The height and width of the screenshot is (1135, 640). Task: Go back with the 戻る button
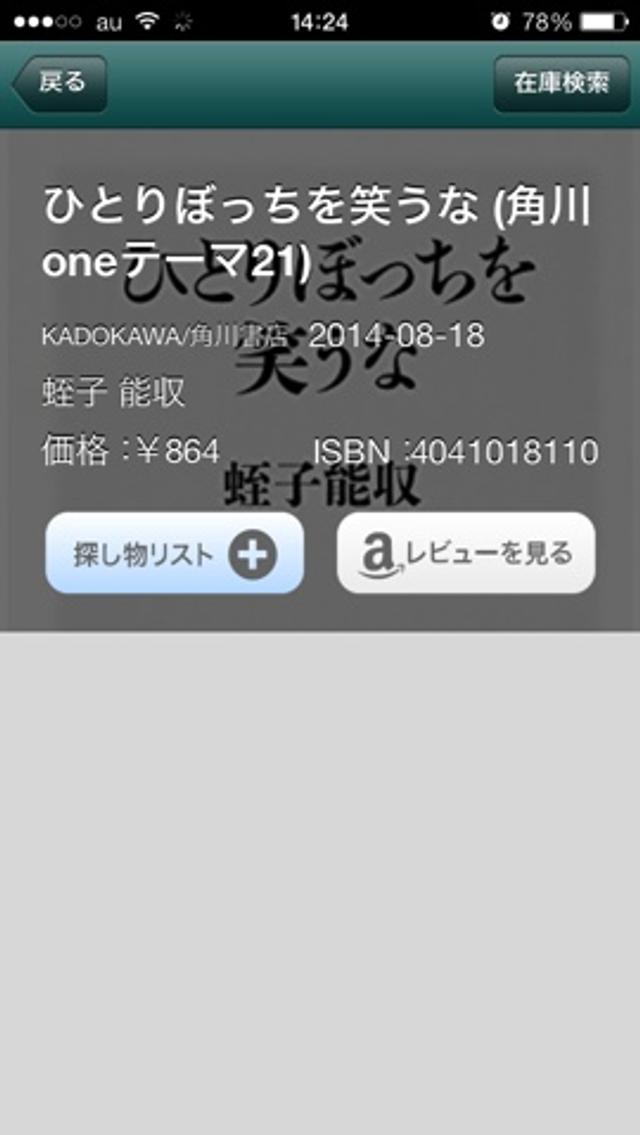59,83
